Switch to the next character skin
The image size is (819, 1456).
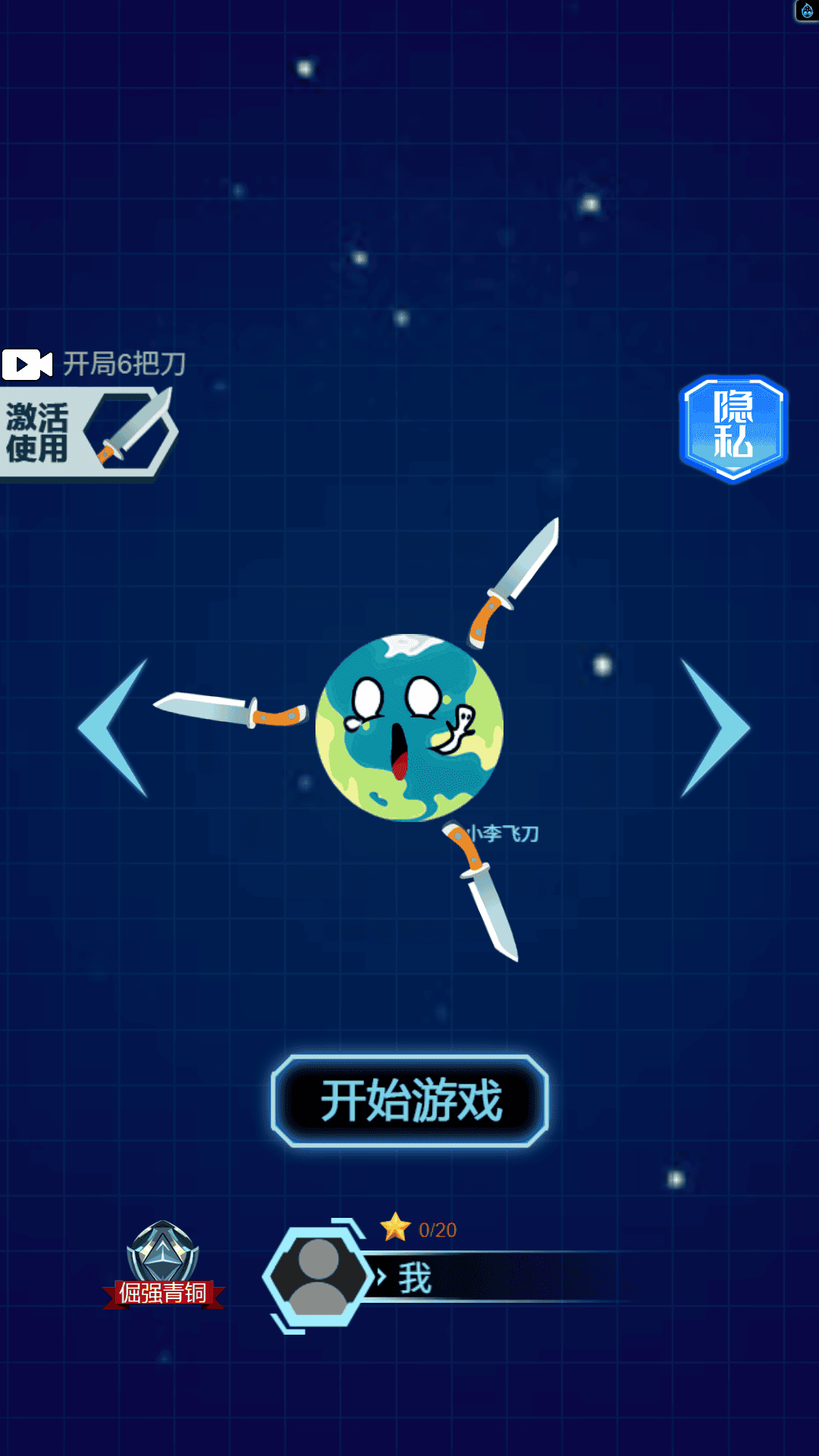tap(713, 727)
